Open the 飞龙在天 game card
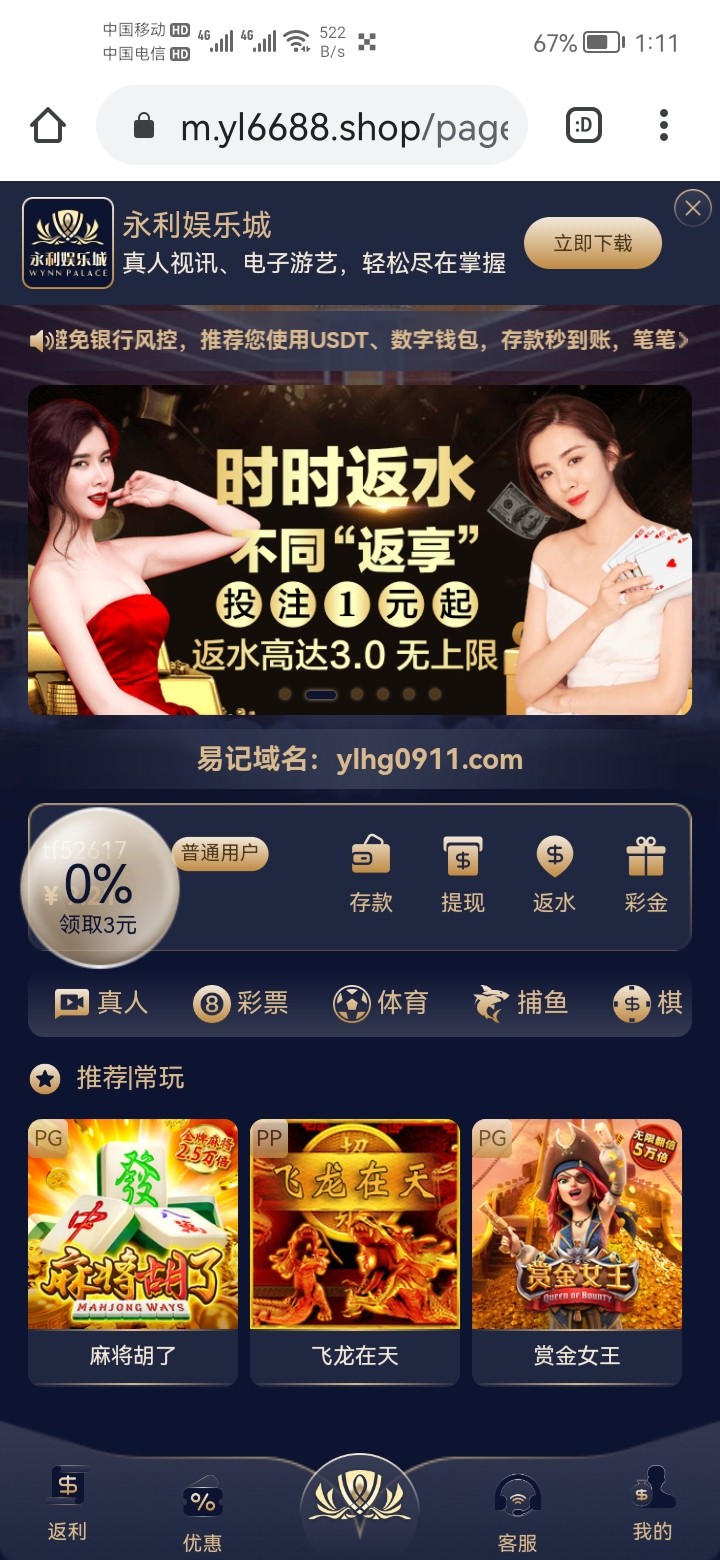This screenshot has height=1560, width=720. tap(355, 1250)
